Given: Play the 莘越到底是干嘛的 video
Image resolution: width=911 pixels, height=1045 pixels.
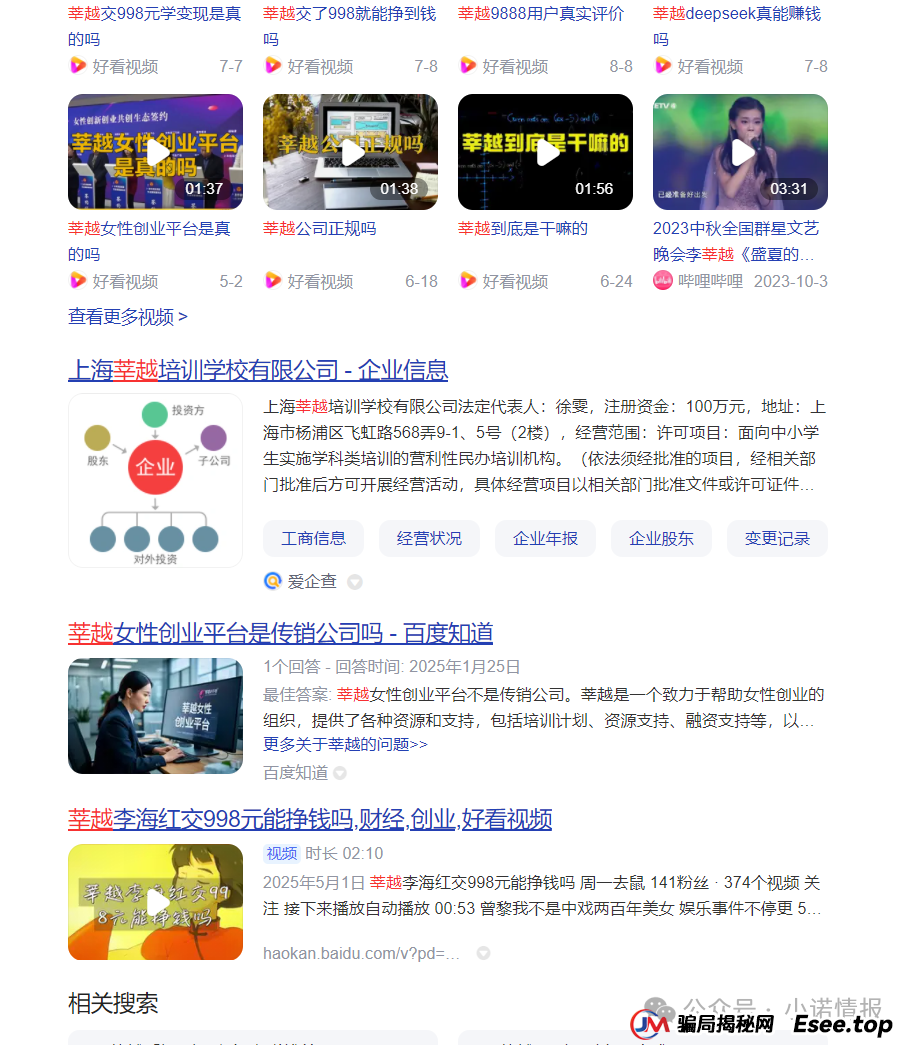Looking at the screenshot, I should [545, 152].
